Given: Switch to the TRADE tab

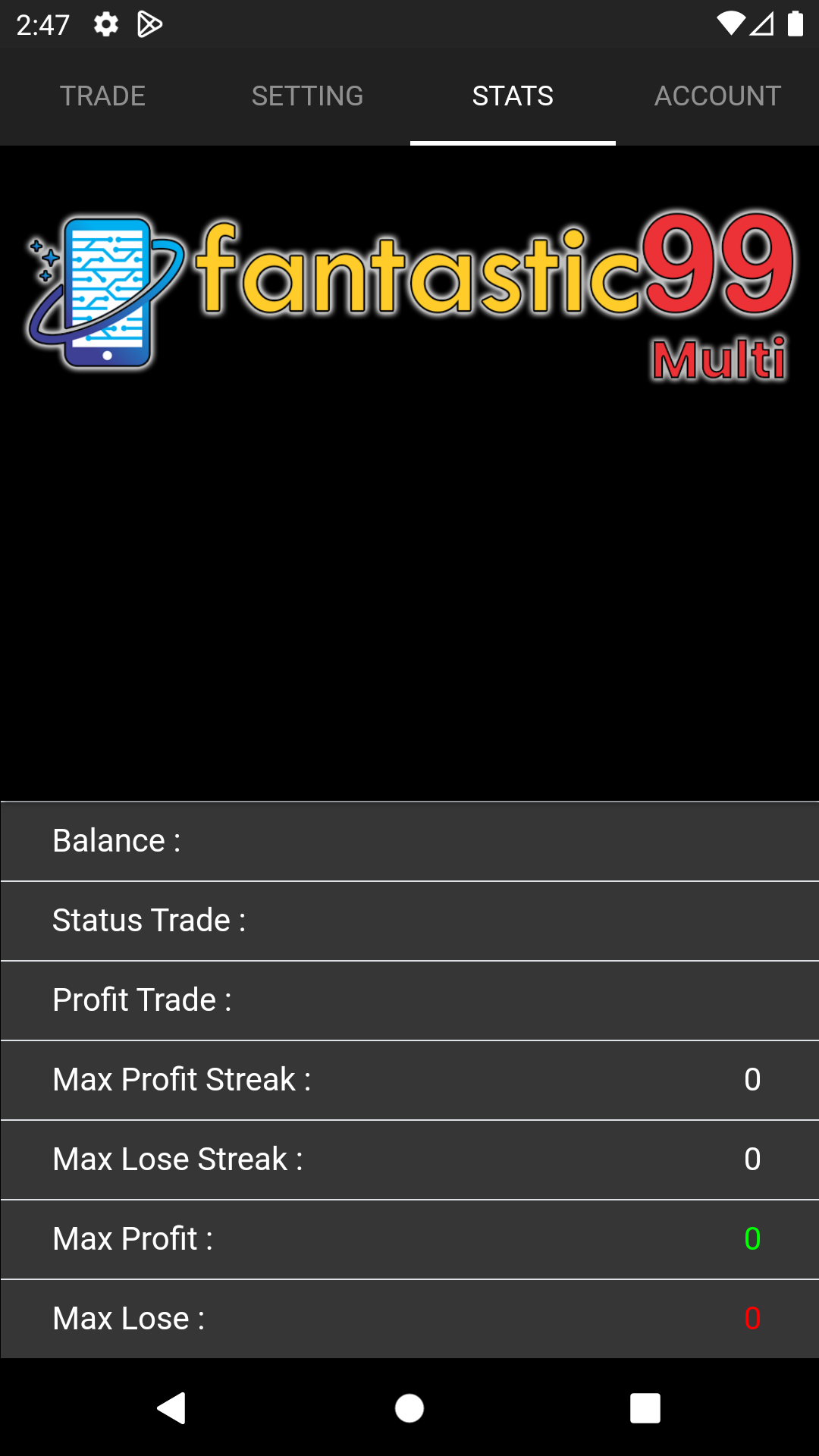Looking at the screenshot, I should click(102, 96).
